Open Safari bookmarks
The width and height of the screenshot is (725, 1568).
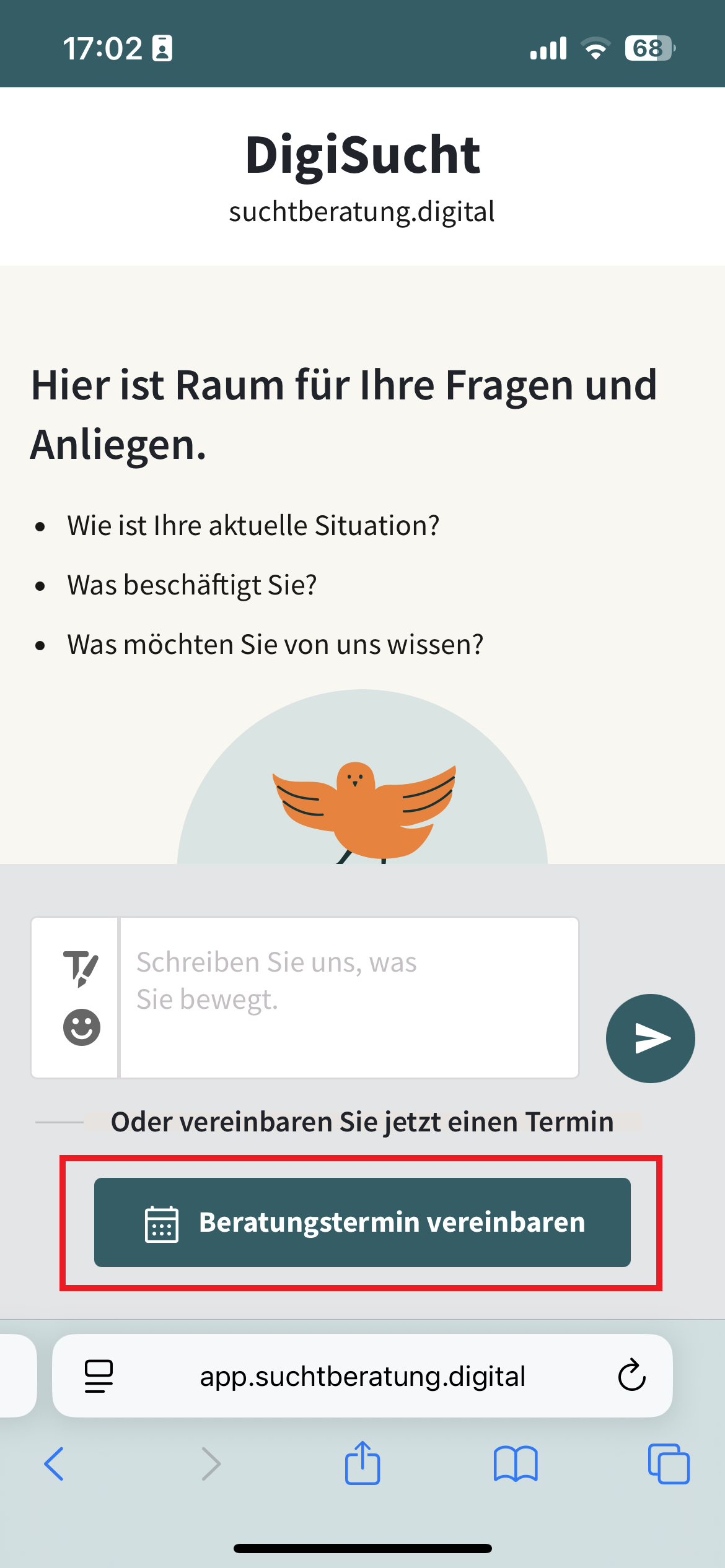point(516,1464)
